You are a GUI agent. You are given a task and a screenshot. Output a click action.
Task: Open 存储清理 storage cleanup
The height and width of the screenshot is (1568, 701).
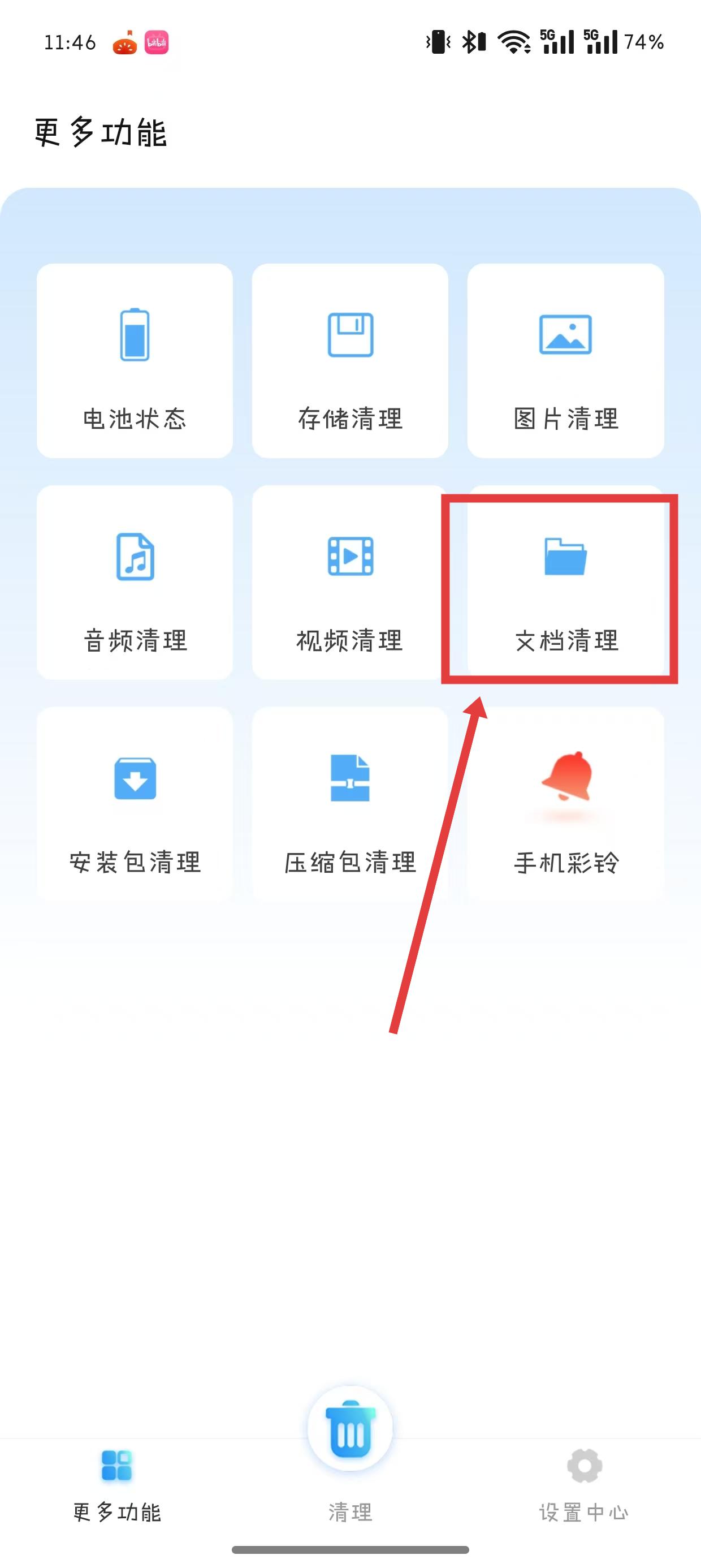click(x=350, y=360)
